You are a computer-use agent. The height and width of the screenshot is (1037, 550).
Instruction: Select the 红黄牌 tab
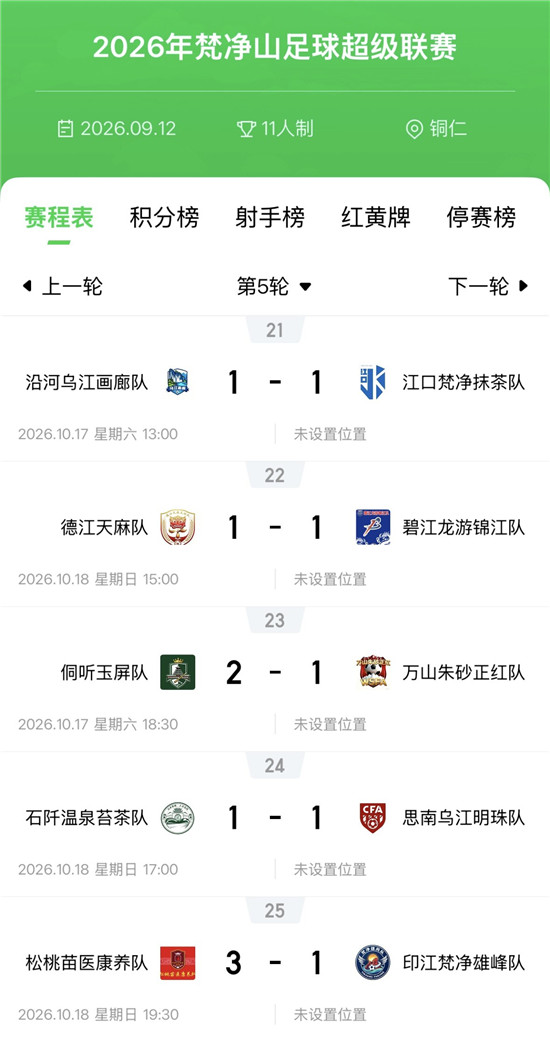coord(375,218)
